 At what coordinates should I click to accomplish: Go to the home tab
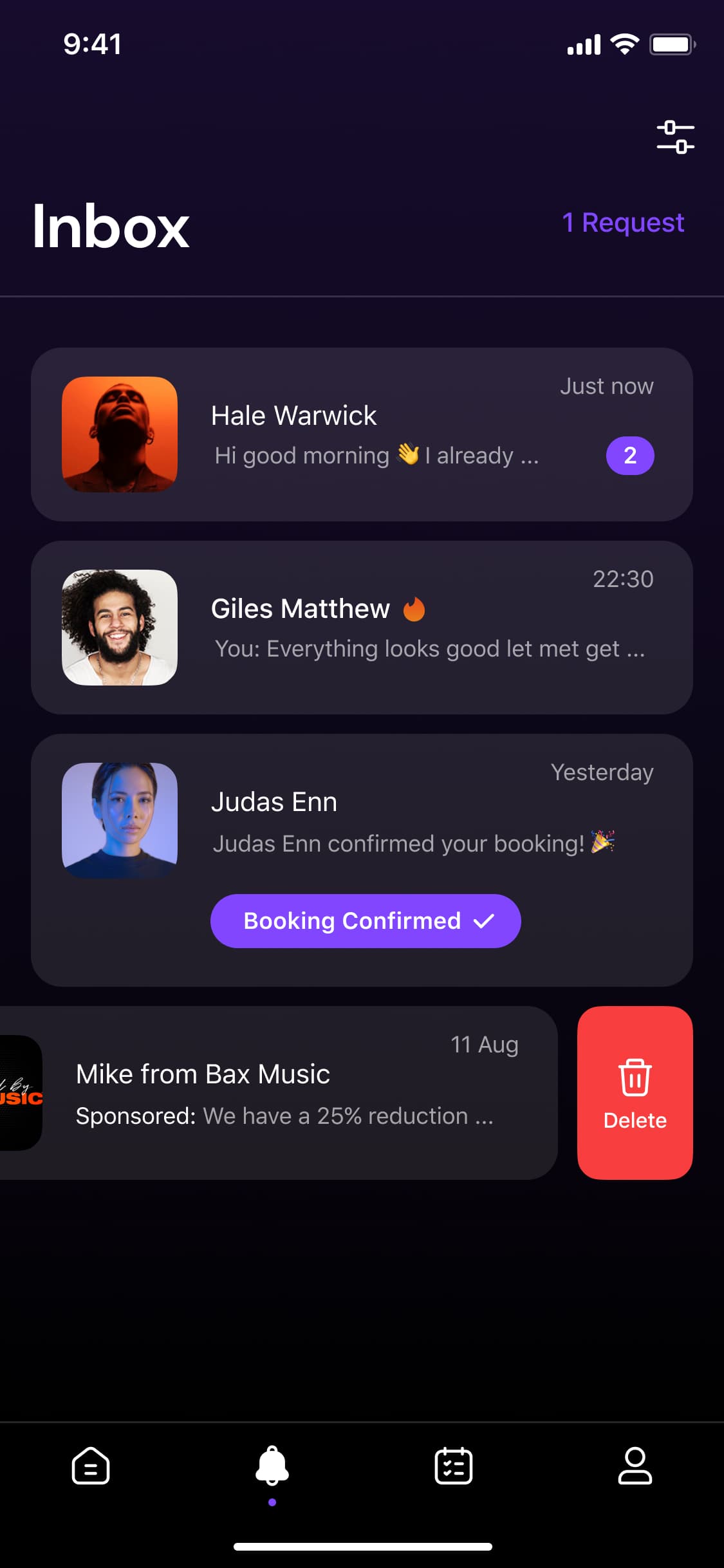[91, 1466]
